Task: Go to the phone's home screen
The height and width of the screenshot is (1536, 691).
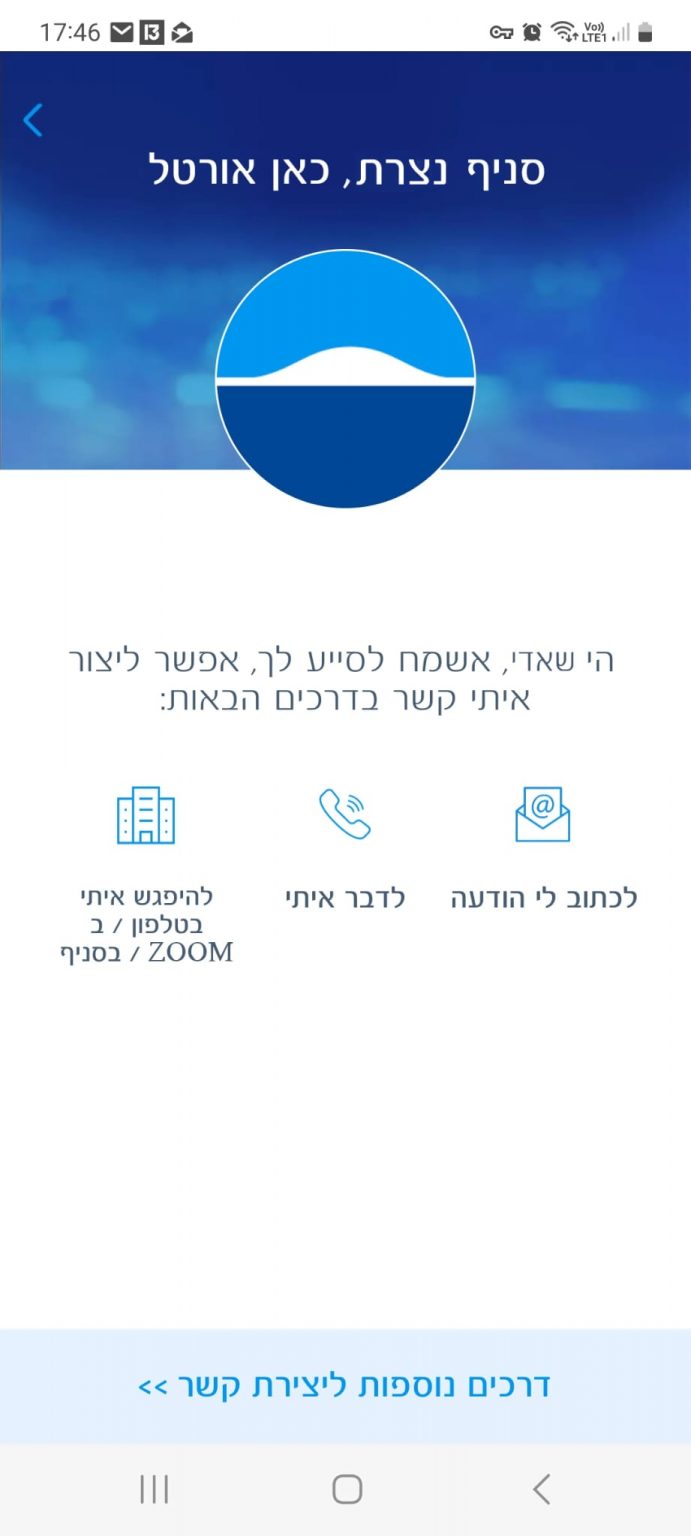Action: pyautogui.click(x=346, y=1489)
